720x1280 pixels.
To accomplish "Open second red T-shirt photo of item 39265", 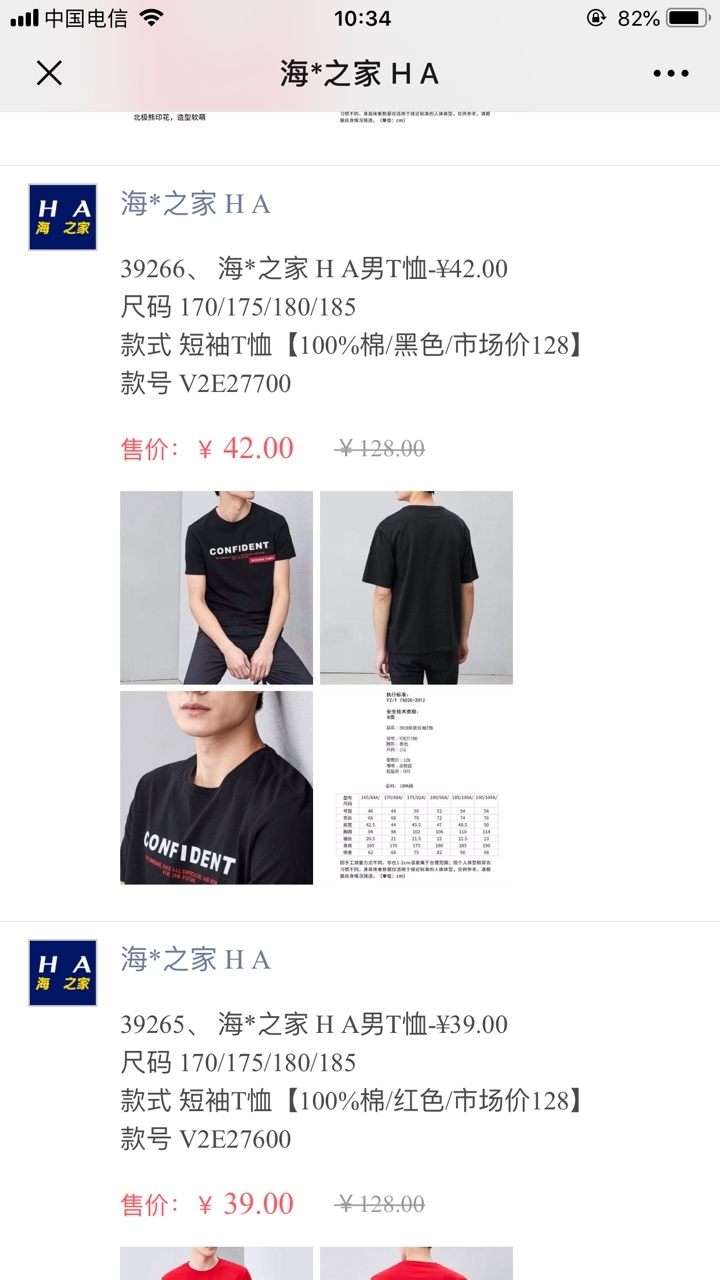I will point(416,1263).
